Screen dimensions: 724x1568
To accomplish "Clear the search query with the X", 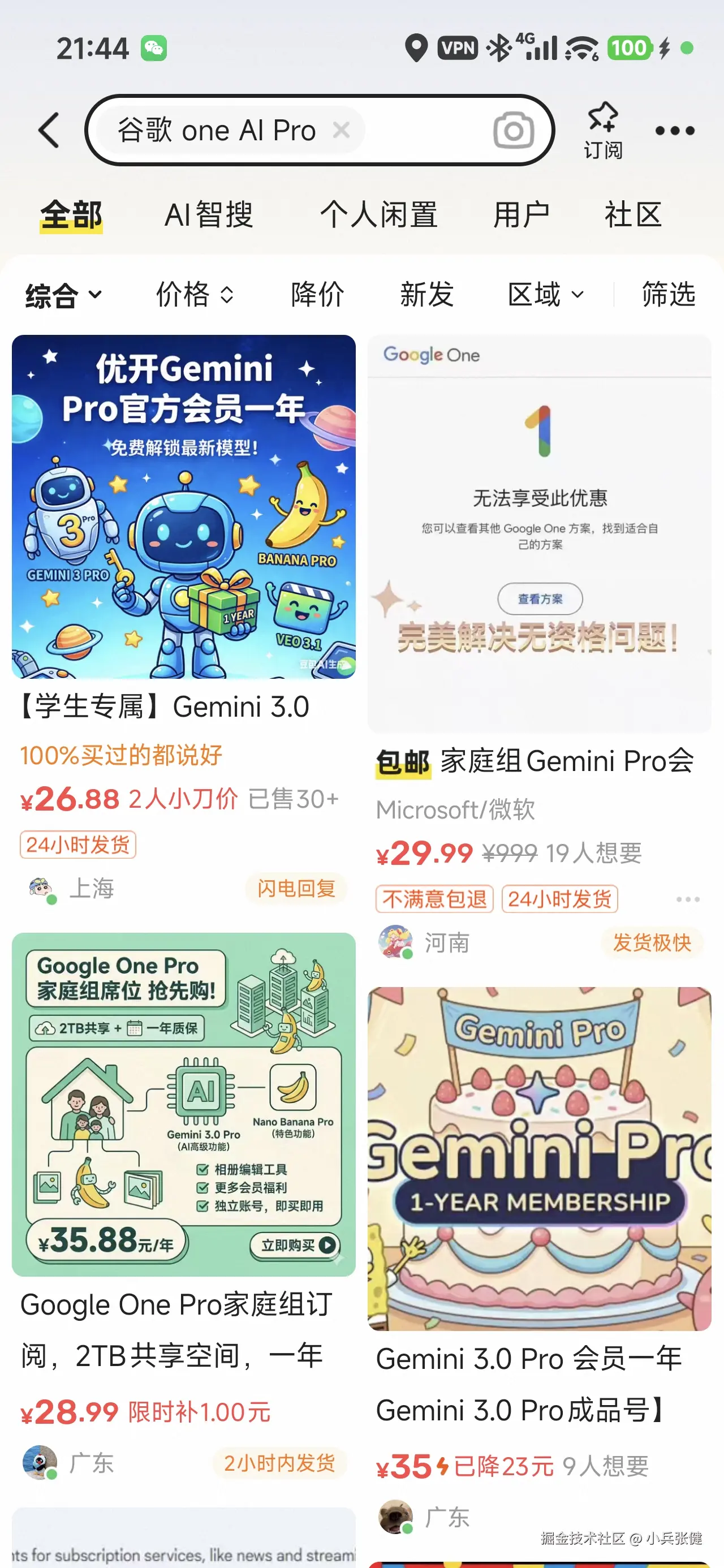I will (341, 130).
